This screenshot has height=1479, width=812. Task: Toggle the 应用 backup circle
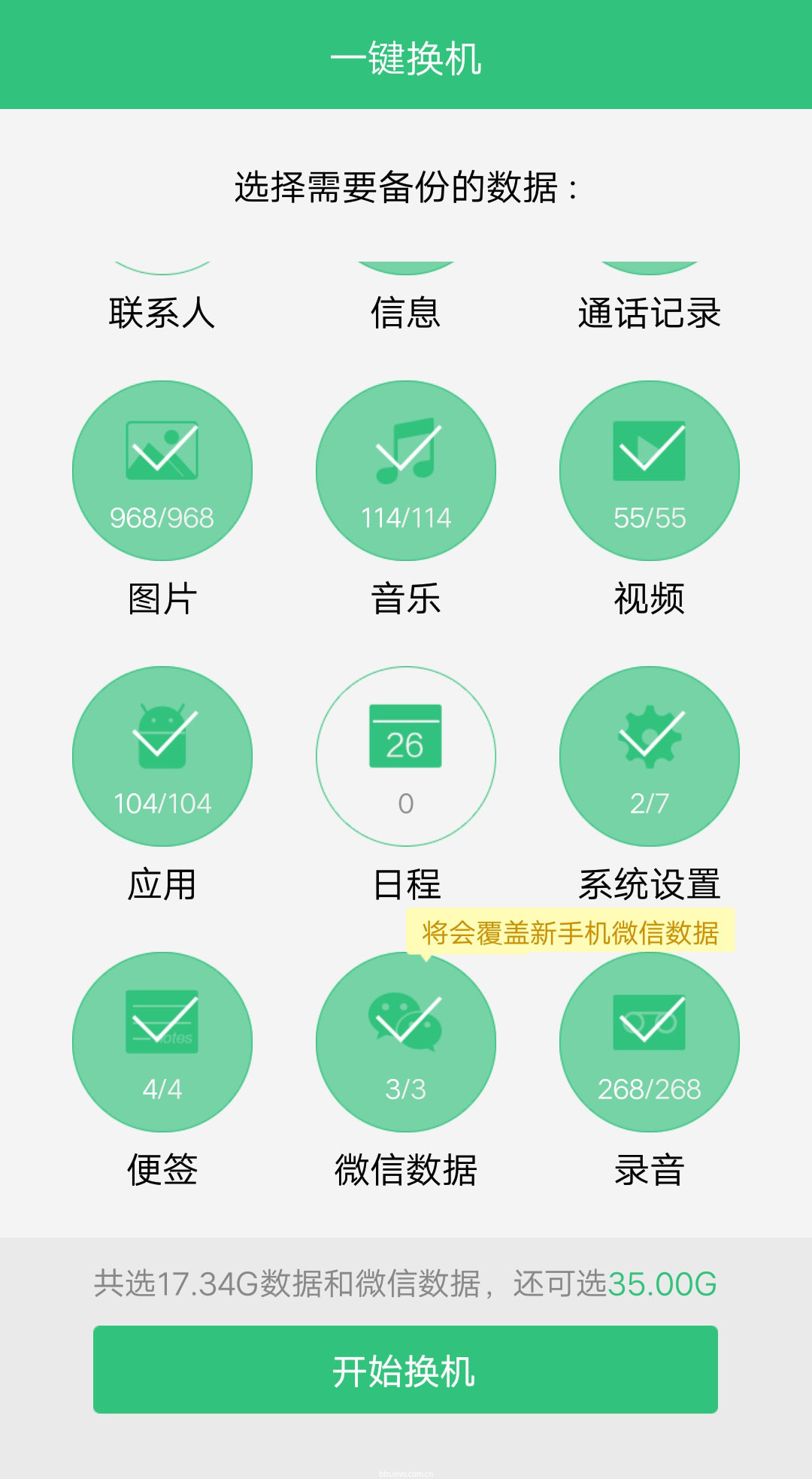(162, 756)
